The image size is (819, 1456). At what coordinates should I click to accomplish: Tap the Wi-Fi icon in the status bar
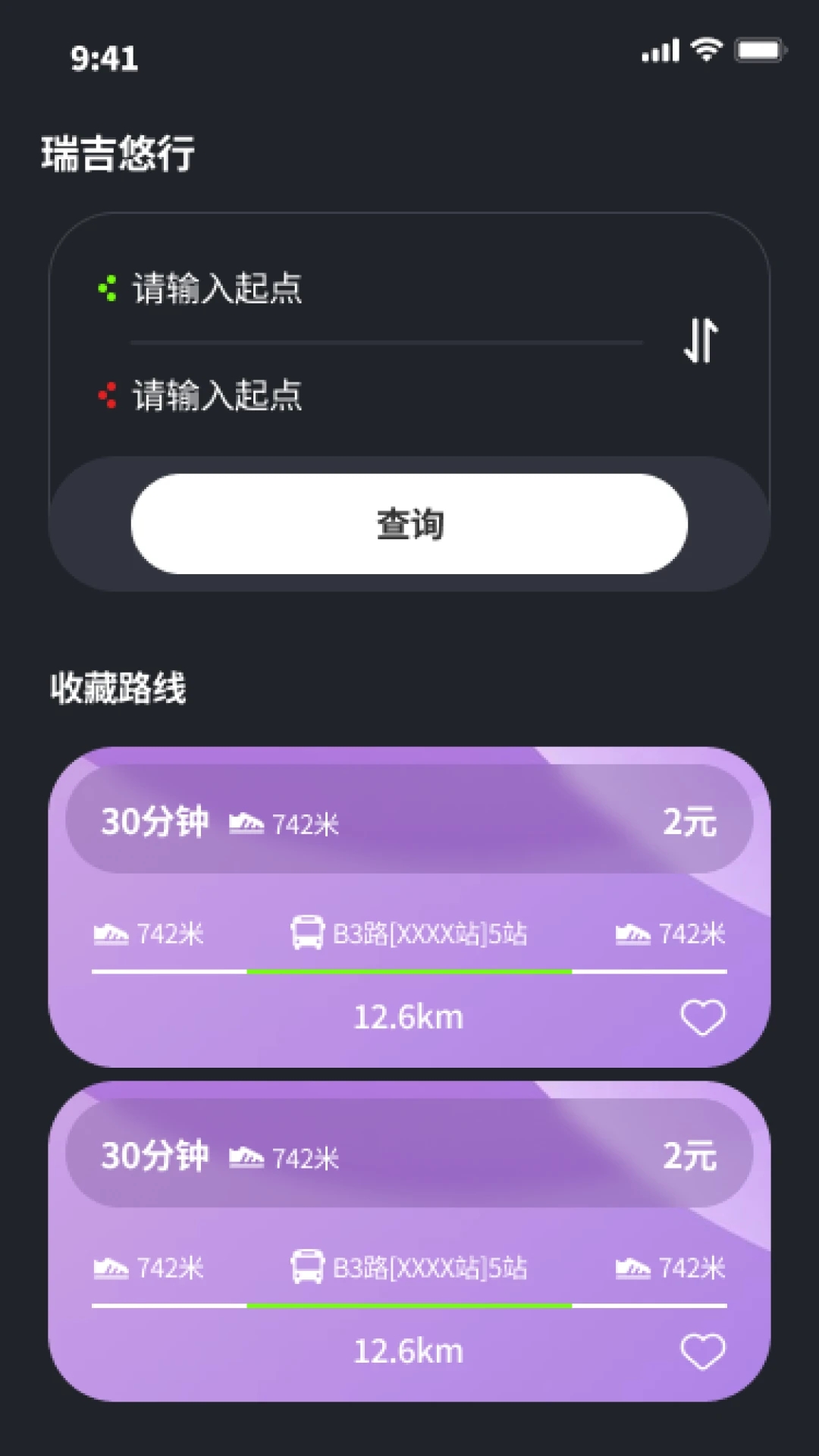click(707, 49)
